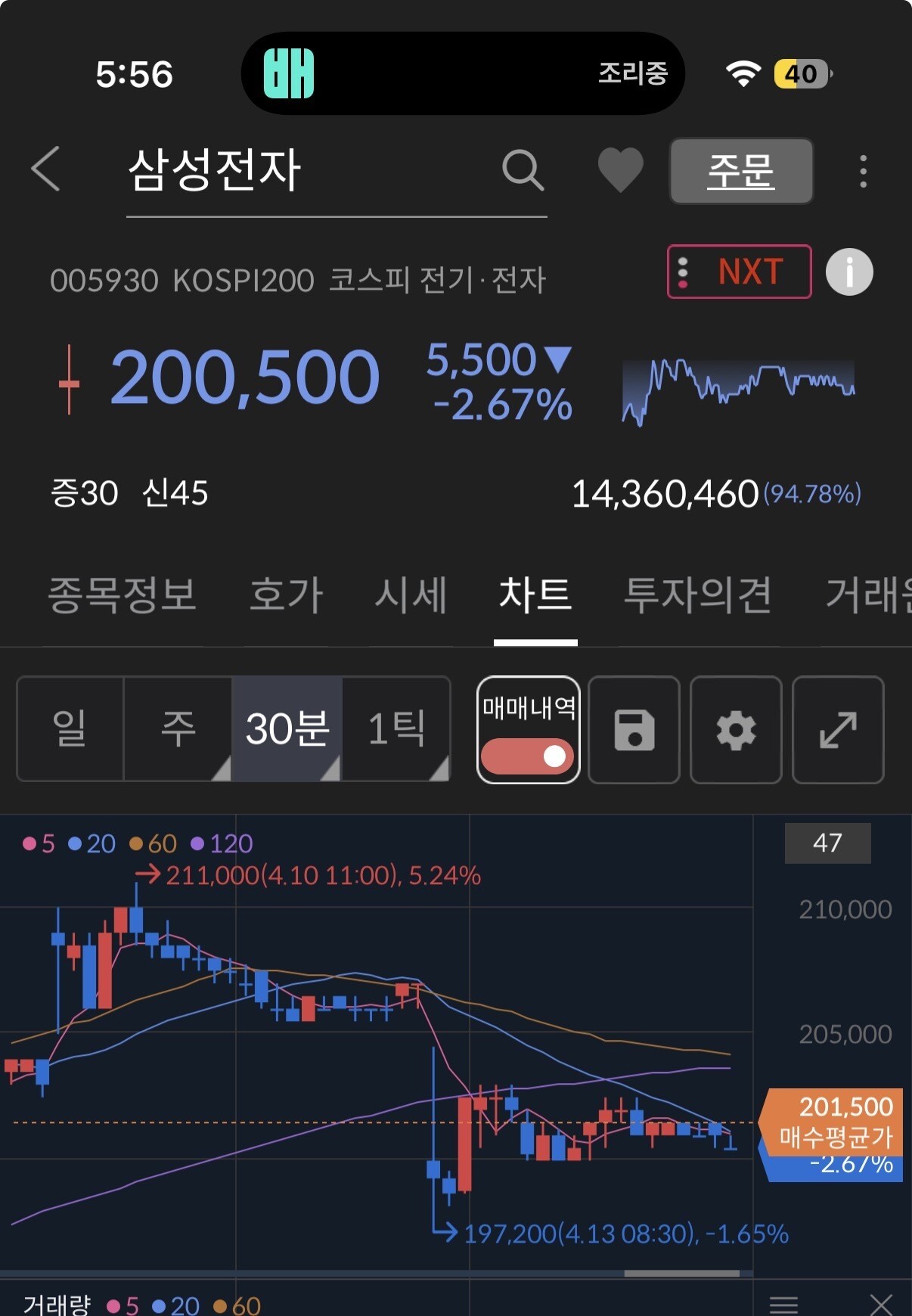Viewport: 912px width, 1316px height.
Task: Expand the chart to full screen
Action: (838, 730)
